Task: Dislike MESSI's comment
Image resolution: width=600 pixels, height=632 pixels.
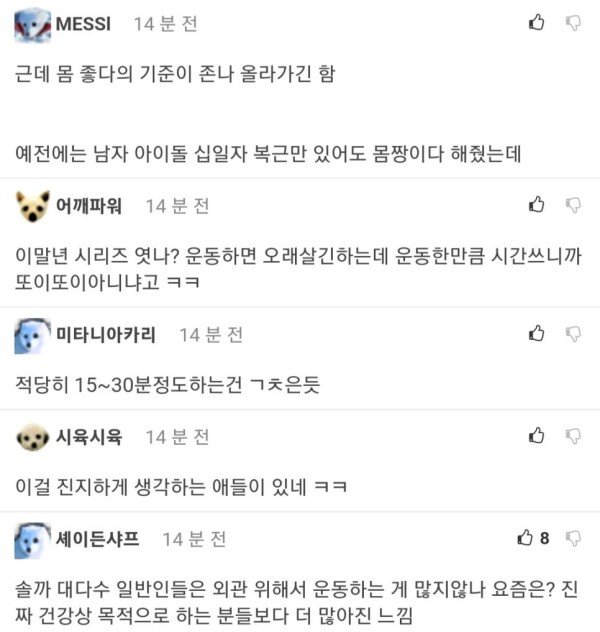Action: pos(574,22)
